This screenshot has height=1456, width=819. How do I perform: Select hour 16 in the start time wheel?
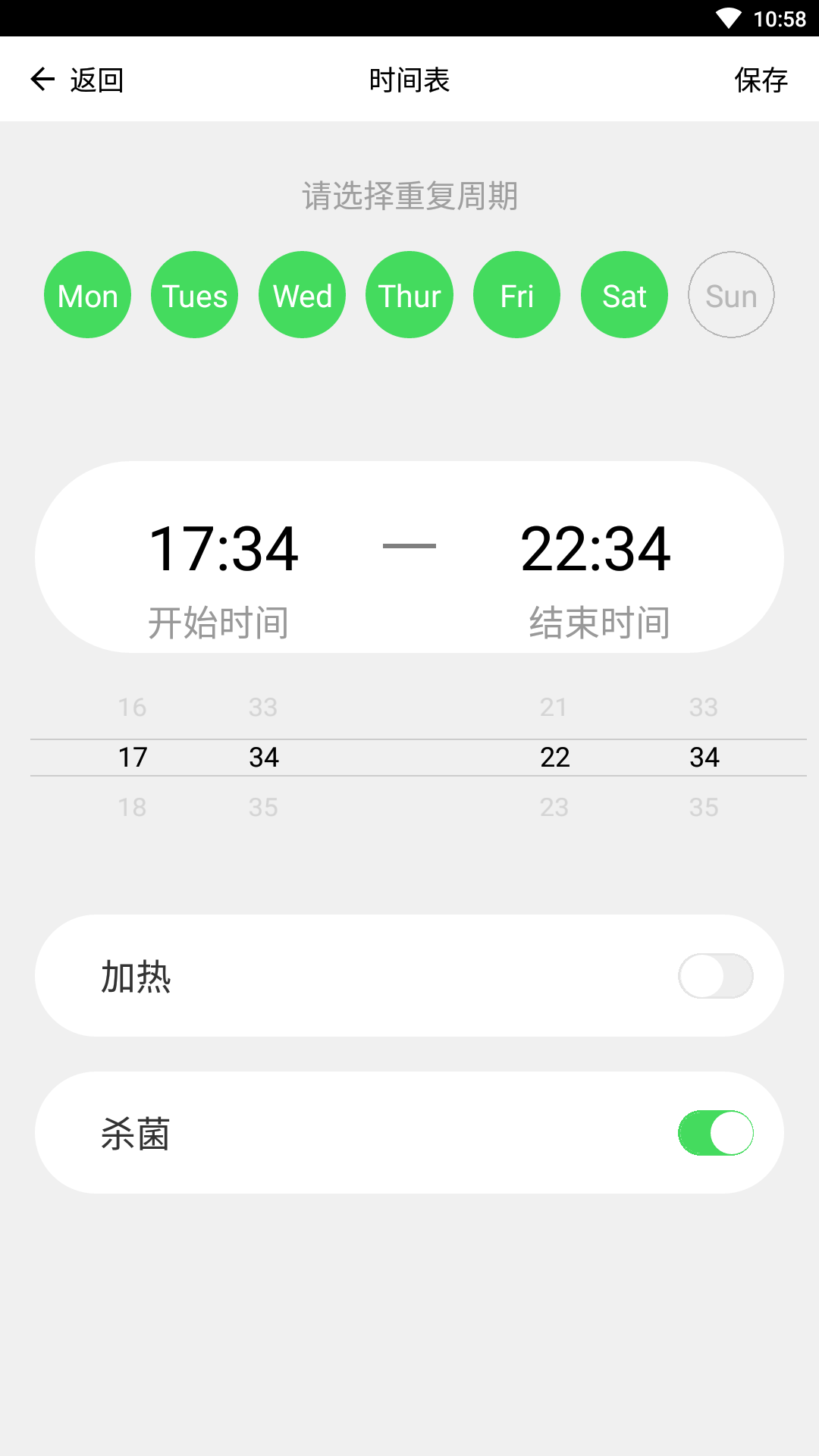[133, 706]
